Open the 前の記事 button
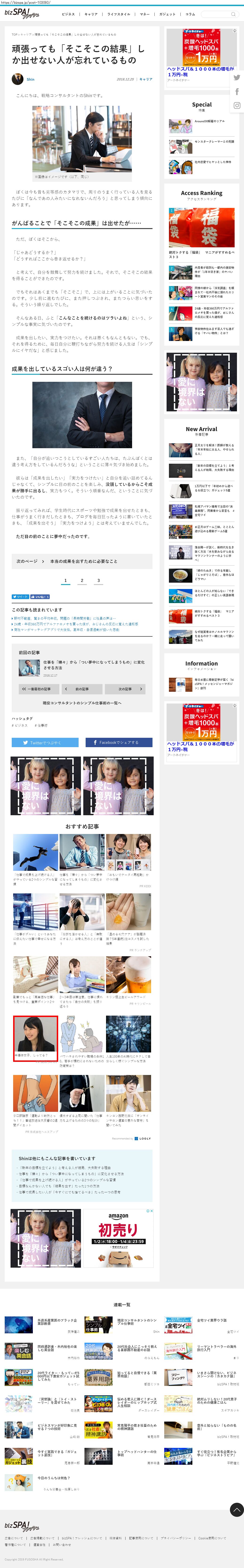The height and width of the screenshot is (1568, 244). pos(82,689)
